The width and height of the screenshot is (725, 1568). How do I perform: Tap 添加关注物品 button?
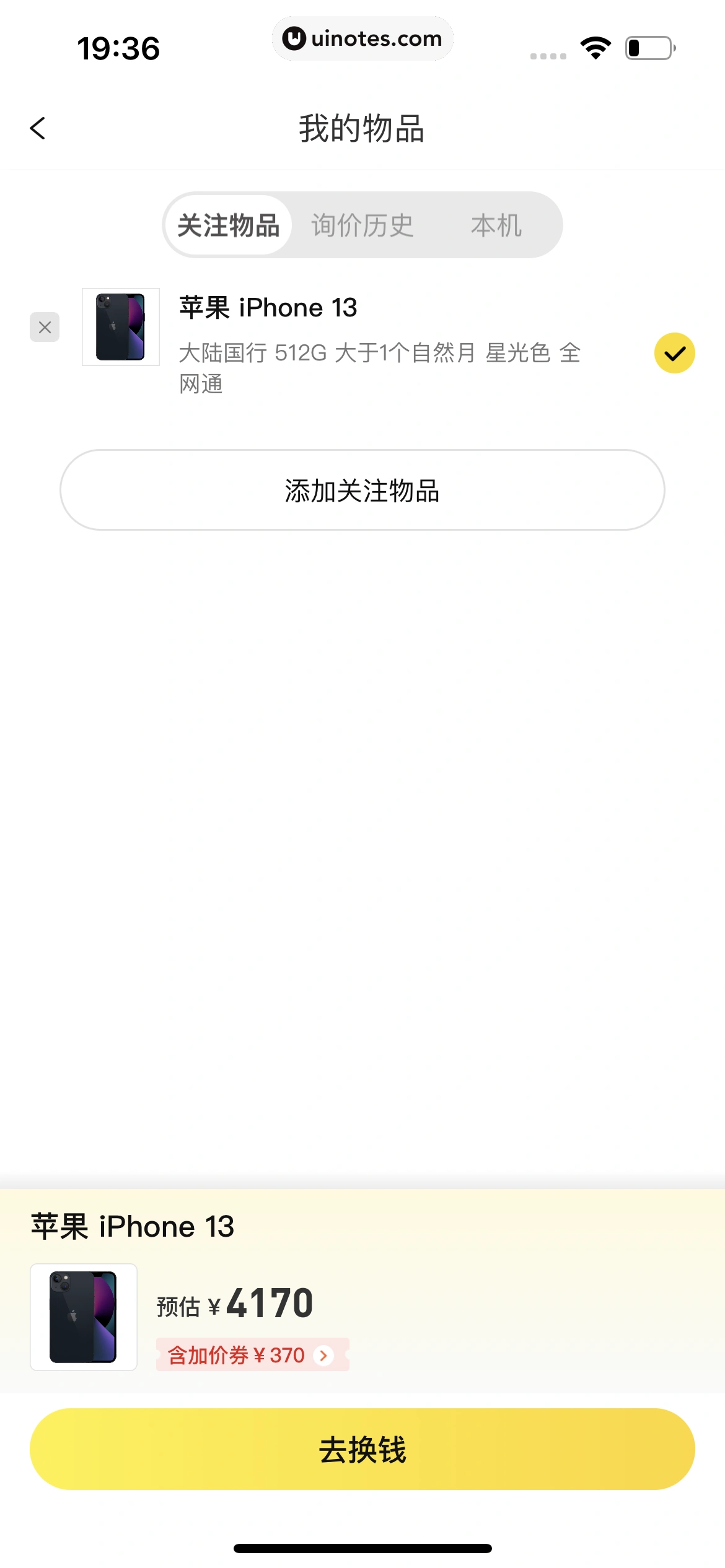coord(362,490)
